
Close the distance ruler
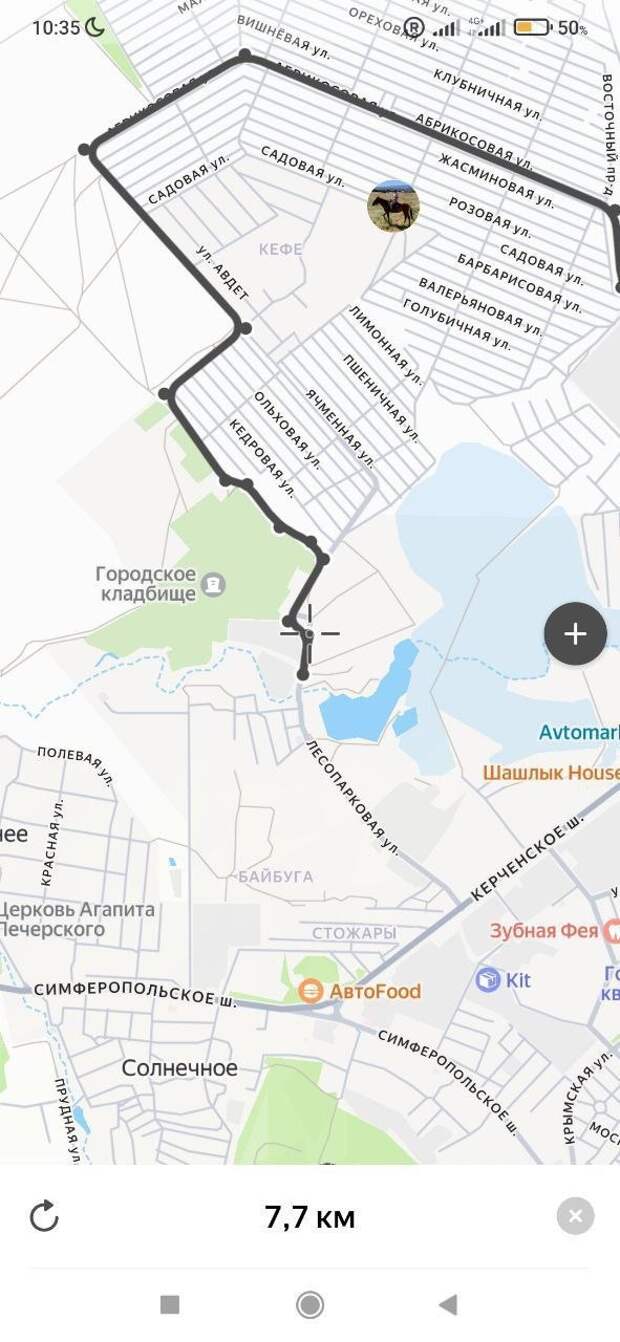tap(575, 1217)
